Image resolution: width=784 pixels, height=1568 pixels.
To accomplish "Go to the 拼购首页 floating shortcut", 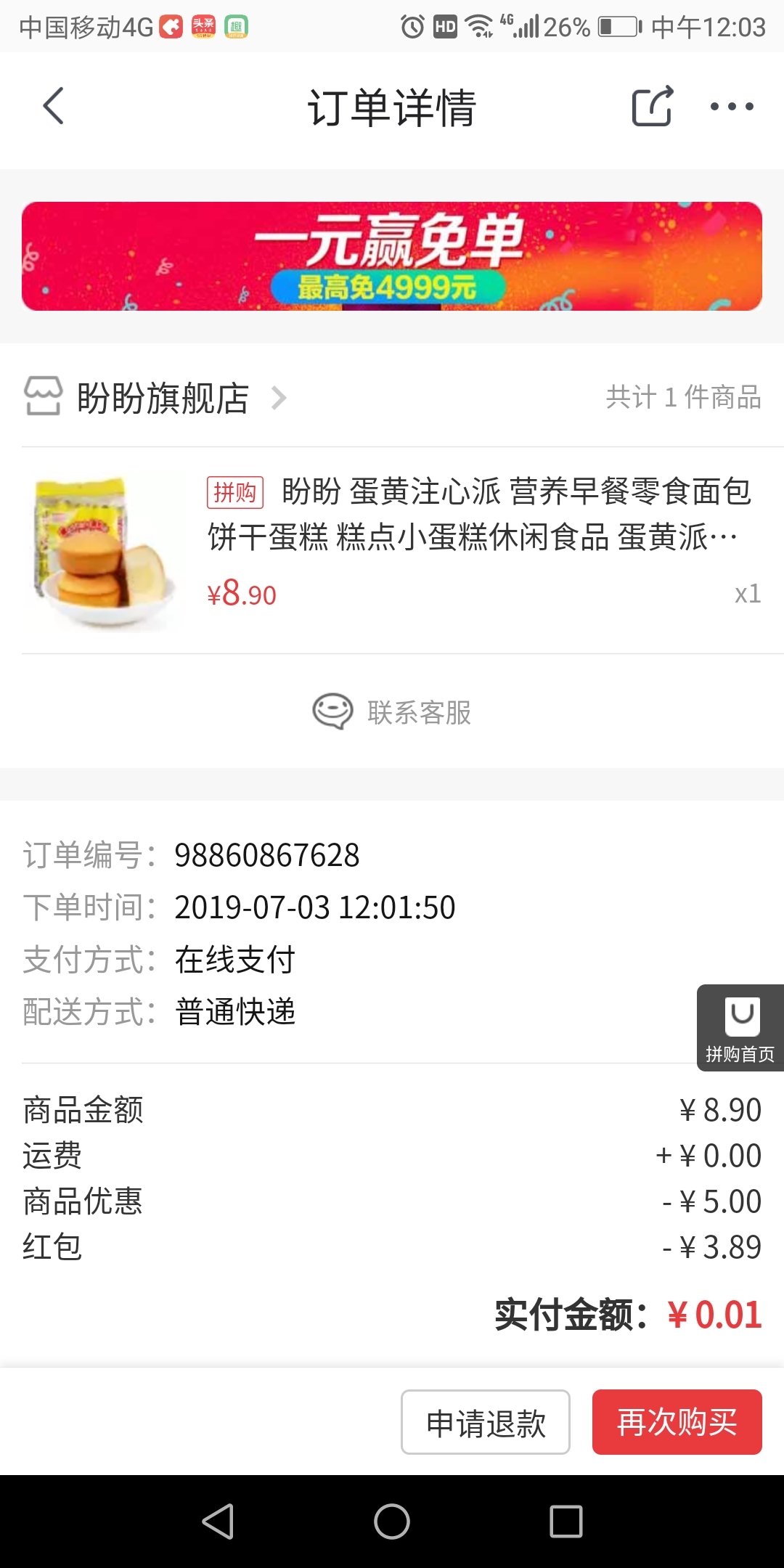I will point(740,1028).
